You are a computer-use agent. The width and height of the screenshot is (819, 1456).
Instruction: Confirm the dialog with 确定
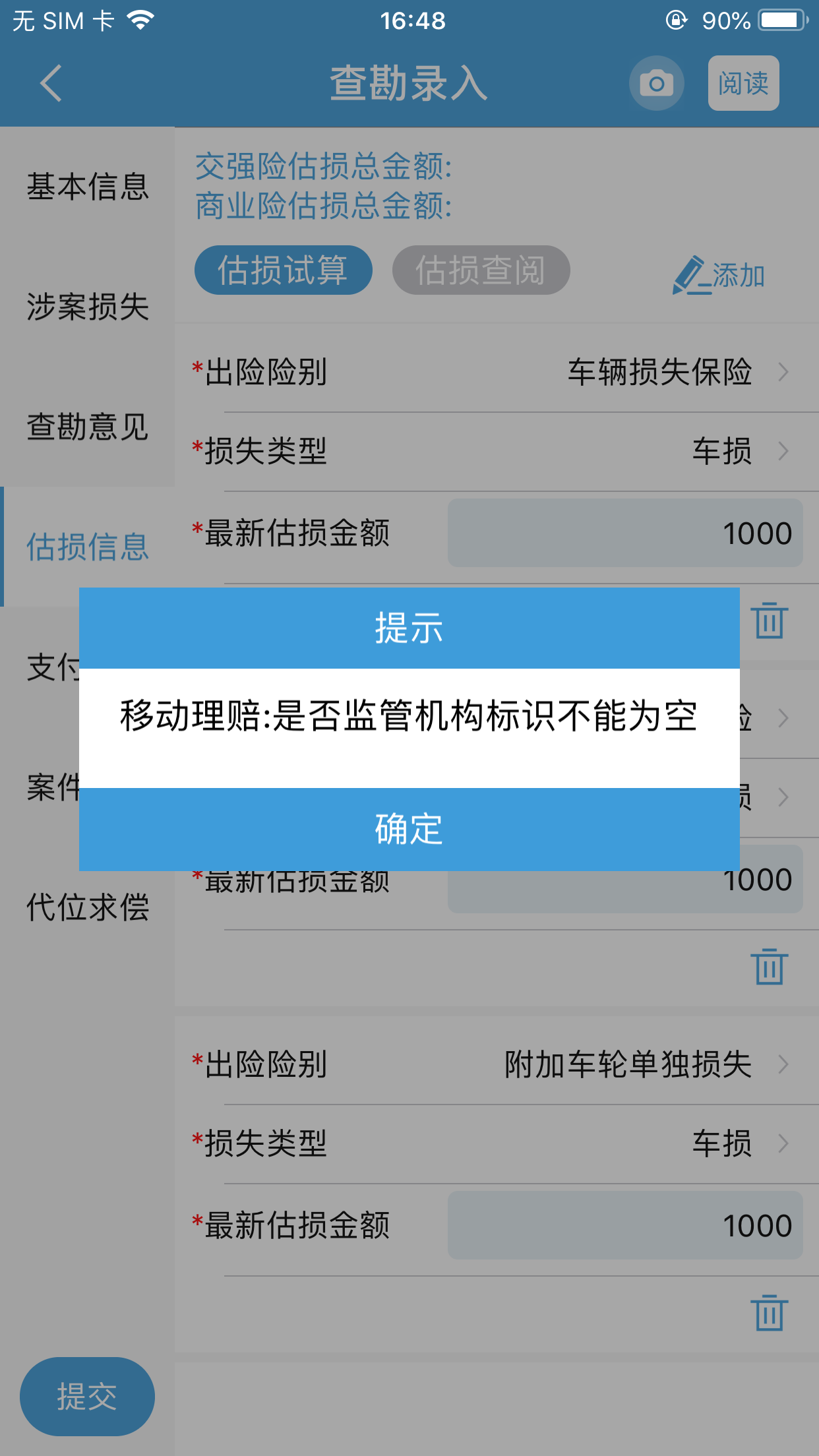click(409, 829)
